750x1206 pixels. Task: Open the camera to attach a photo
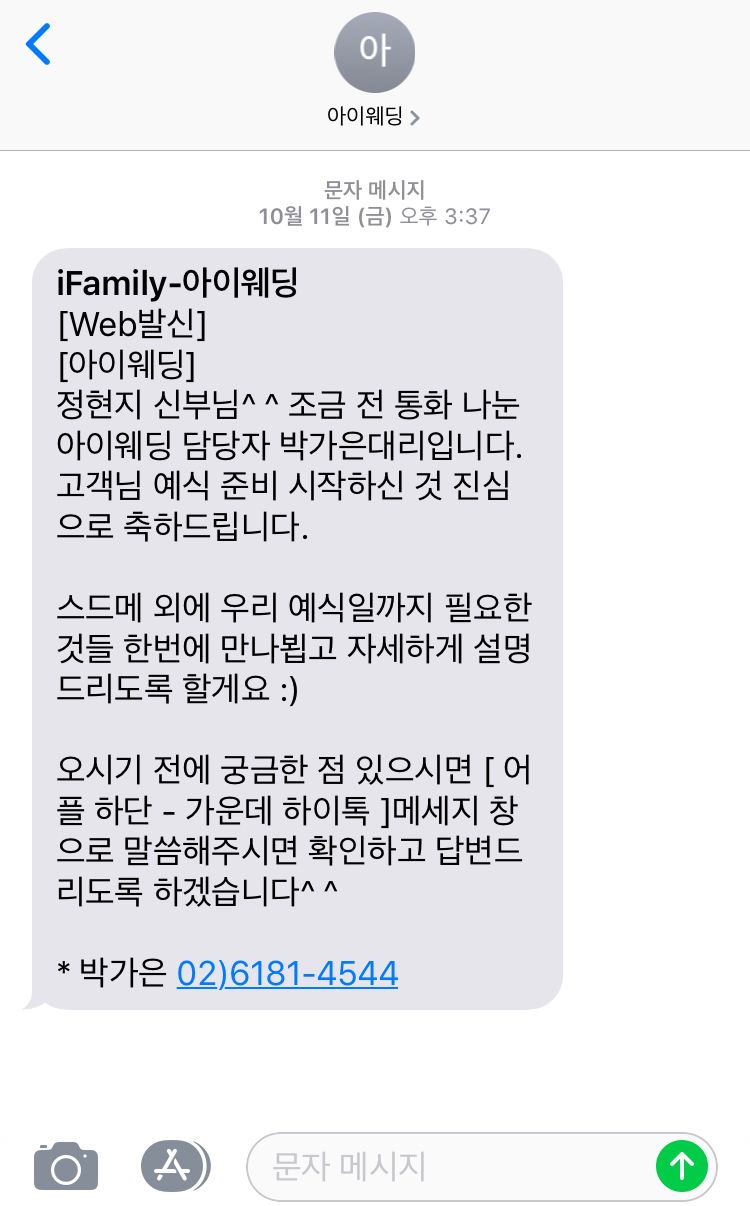coord(66,1166)
